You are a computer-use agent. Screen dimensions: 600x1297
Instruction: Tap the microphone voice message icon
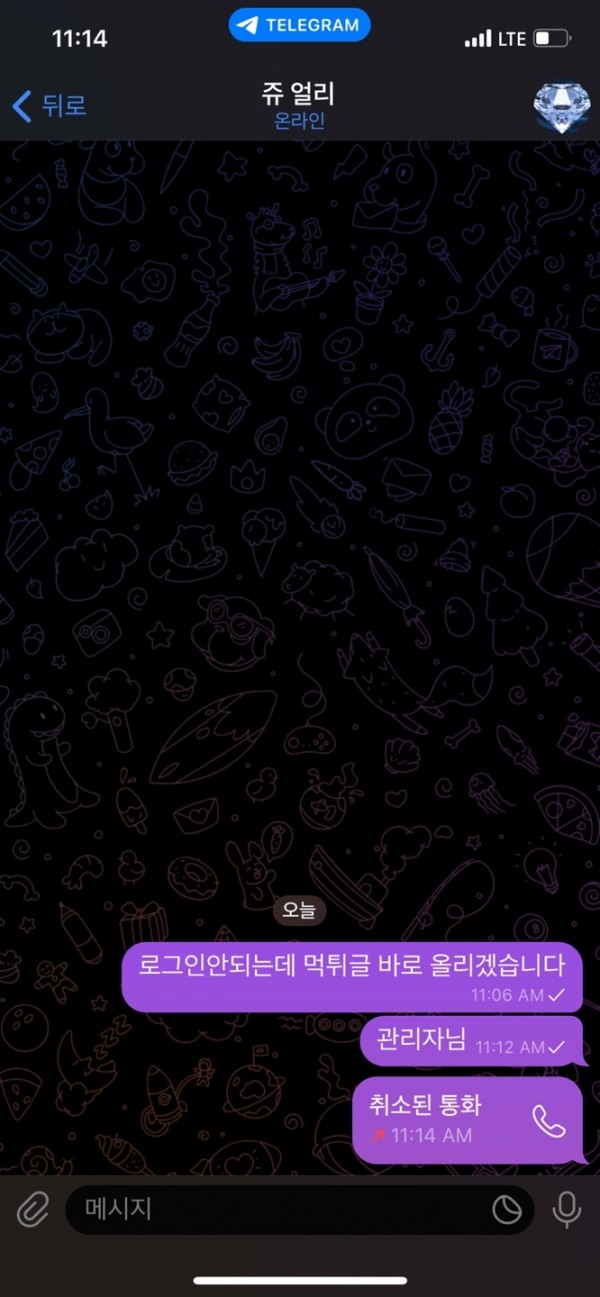point(567,1210)
